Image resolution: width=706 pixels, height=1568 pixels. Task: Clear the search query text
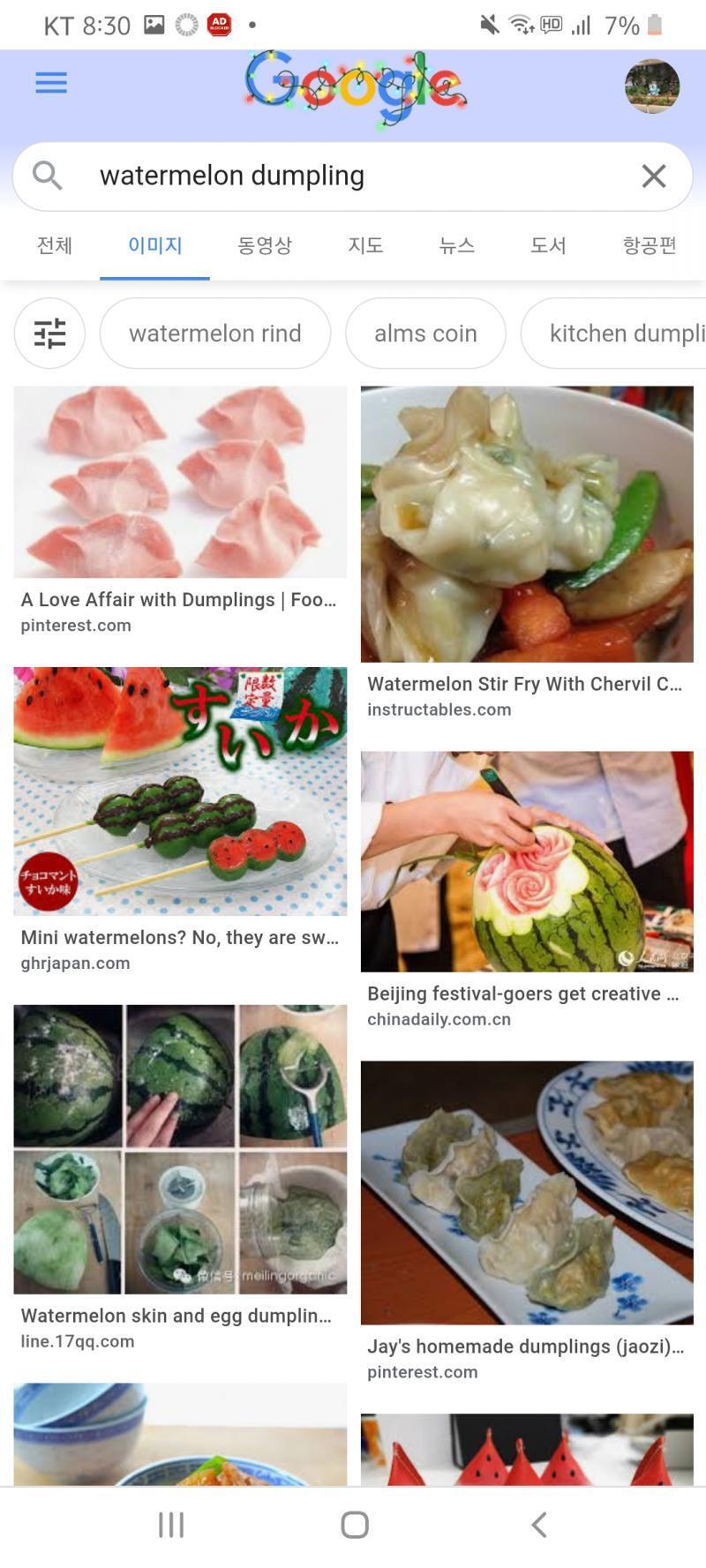point(654,176)
